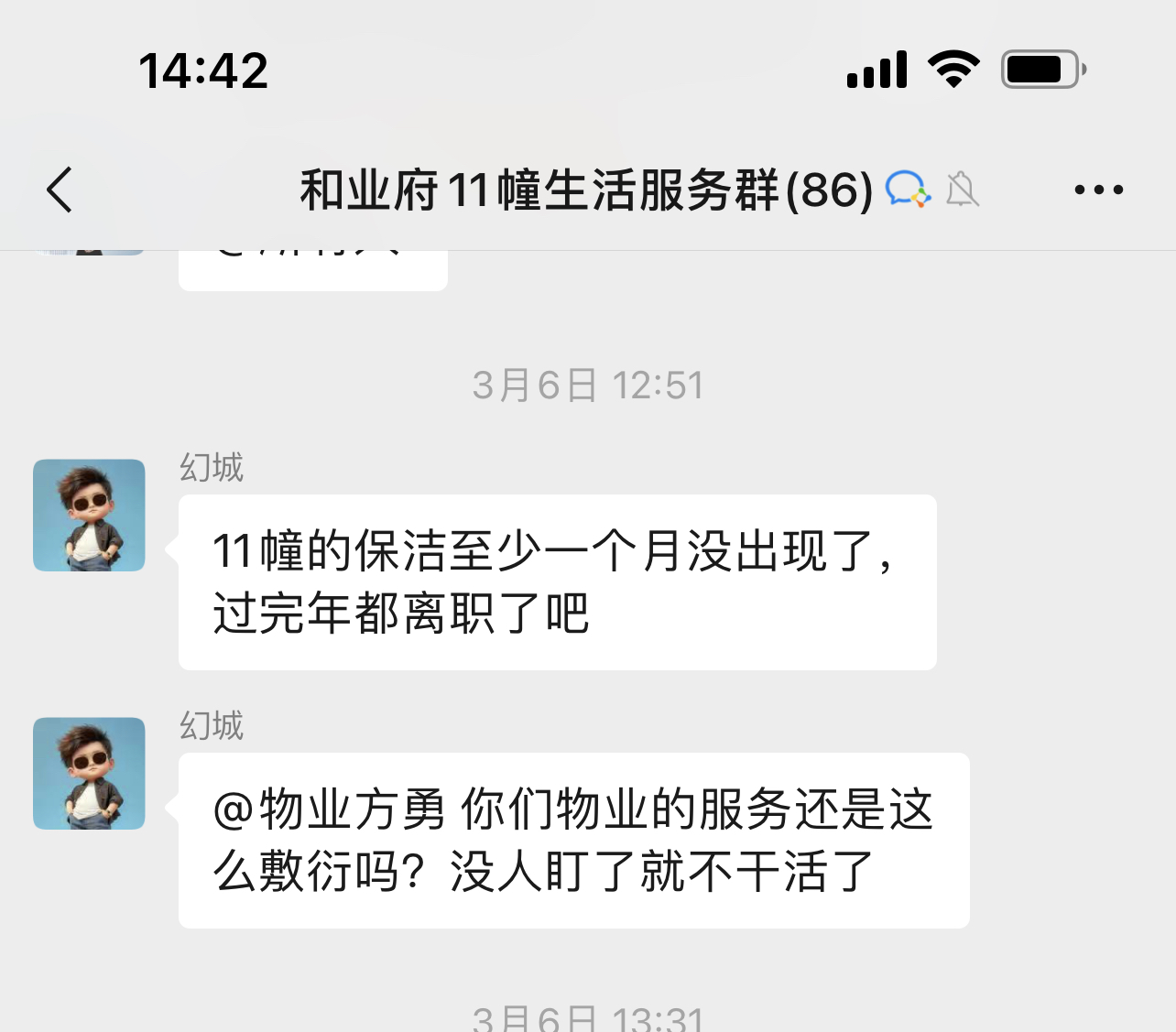Go back to the chat list
1176x1032 pixels.
(x=60, y=190)
